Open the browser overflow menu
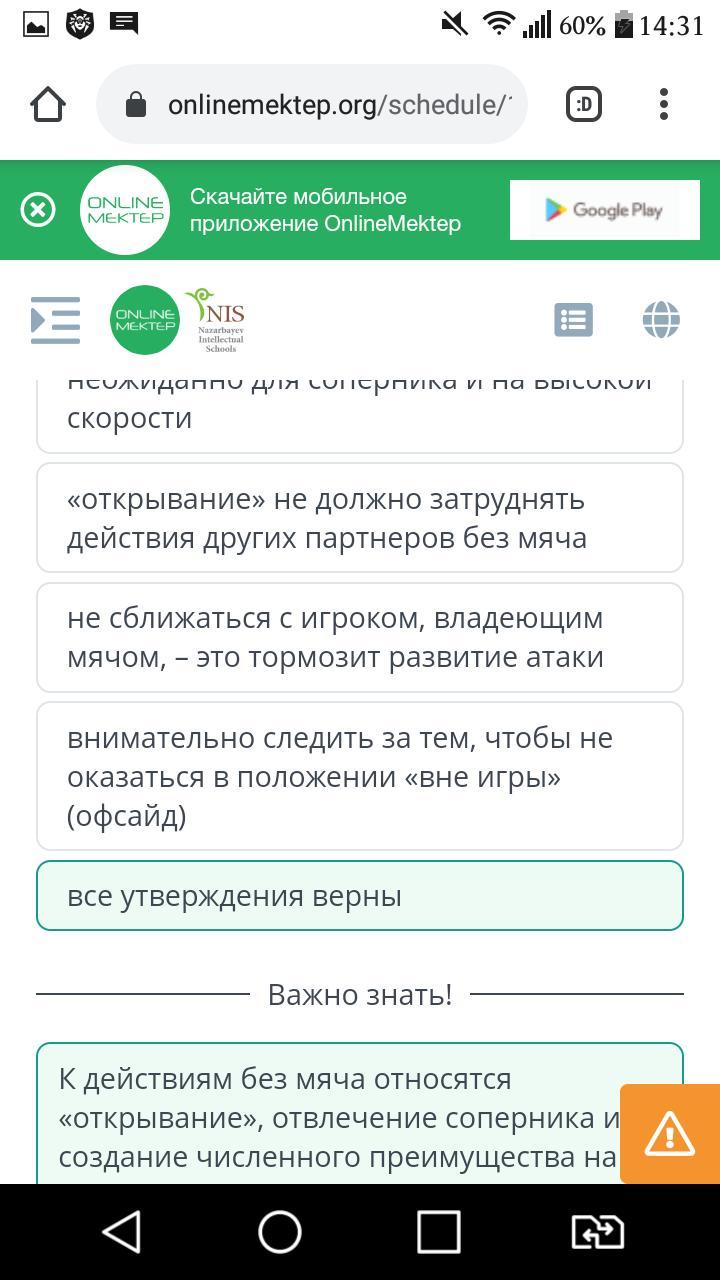The width and height of the screenshot is (720, 1280). point(664,104)
